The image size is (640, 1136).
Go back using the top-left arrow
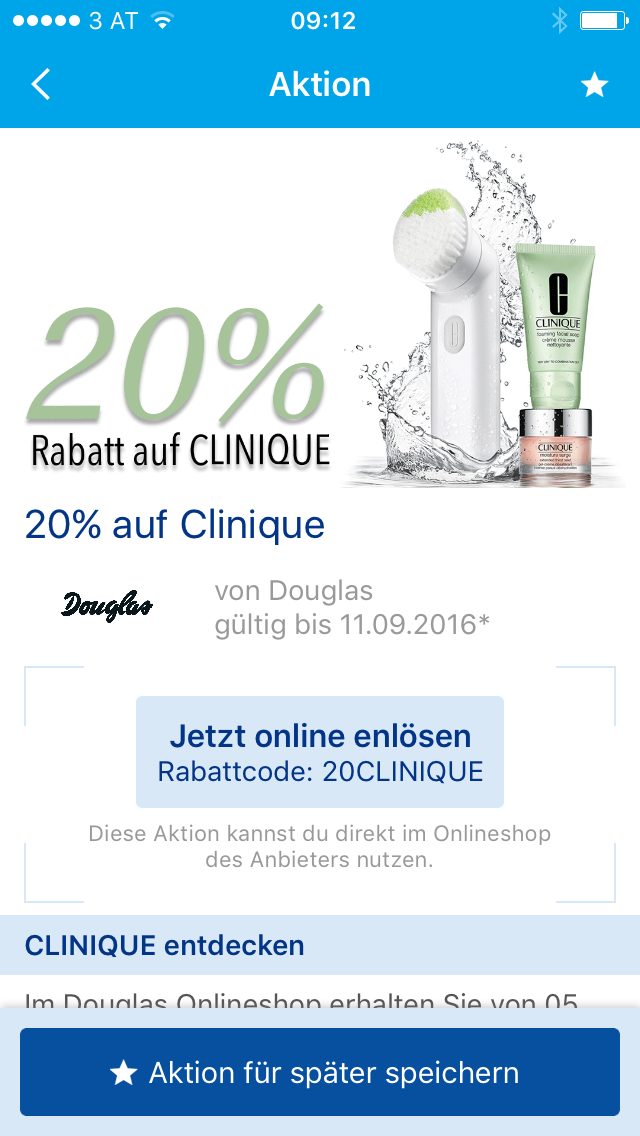coord(40,85)
